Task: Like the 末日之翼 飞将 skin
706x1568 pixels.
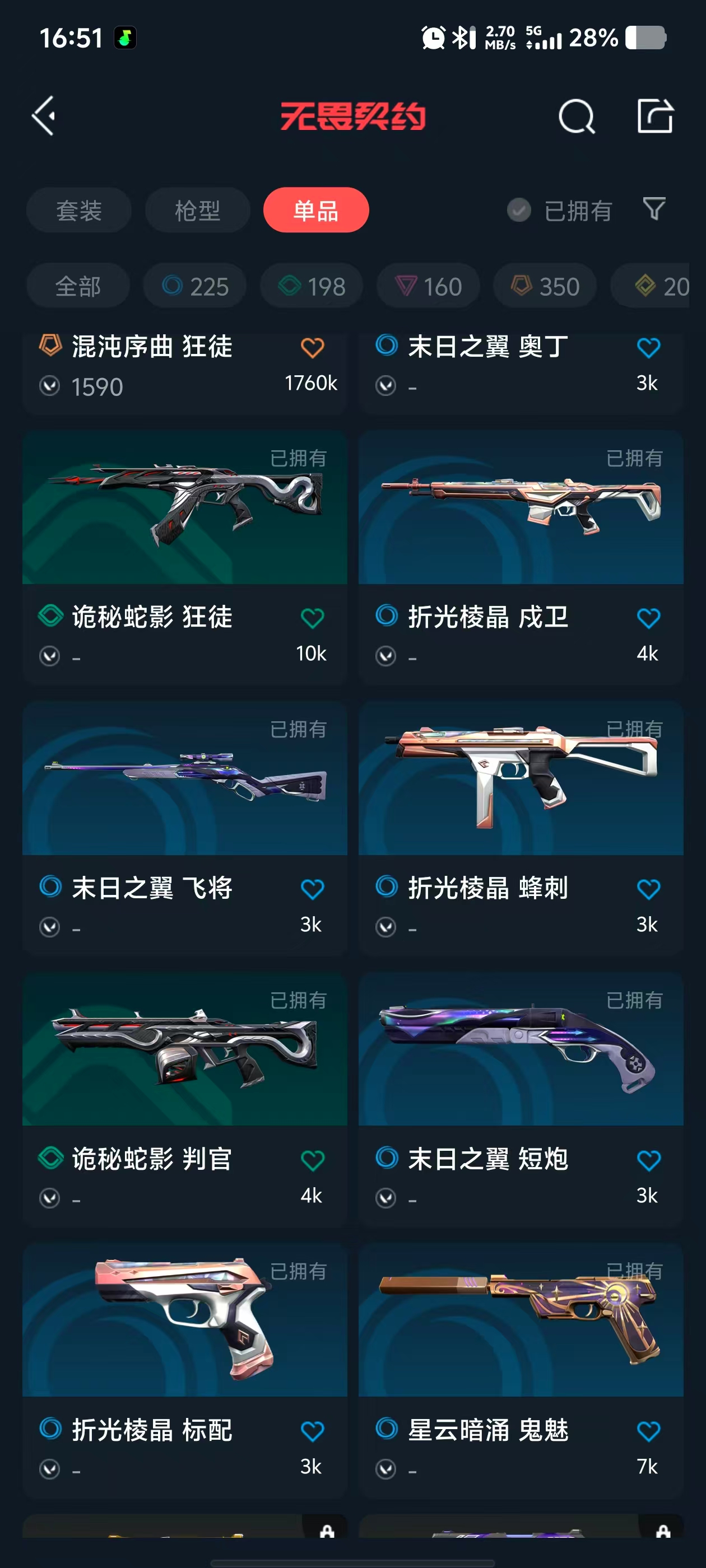Action: click(312, 889)
